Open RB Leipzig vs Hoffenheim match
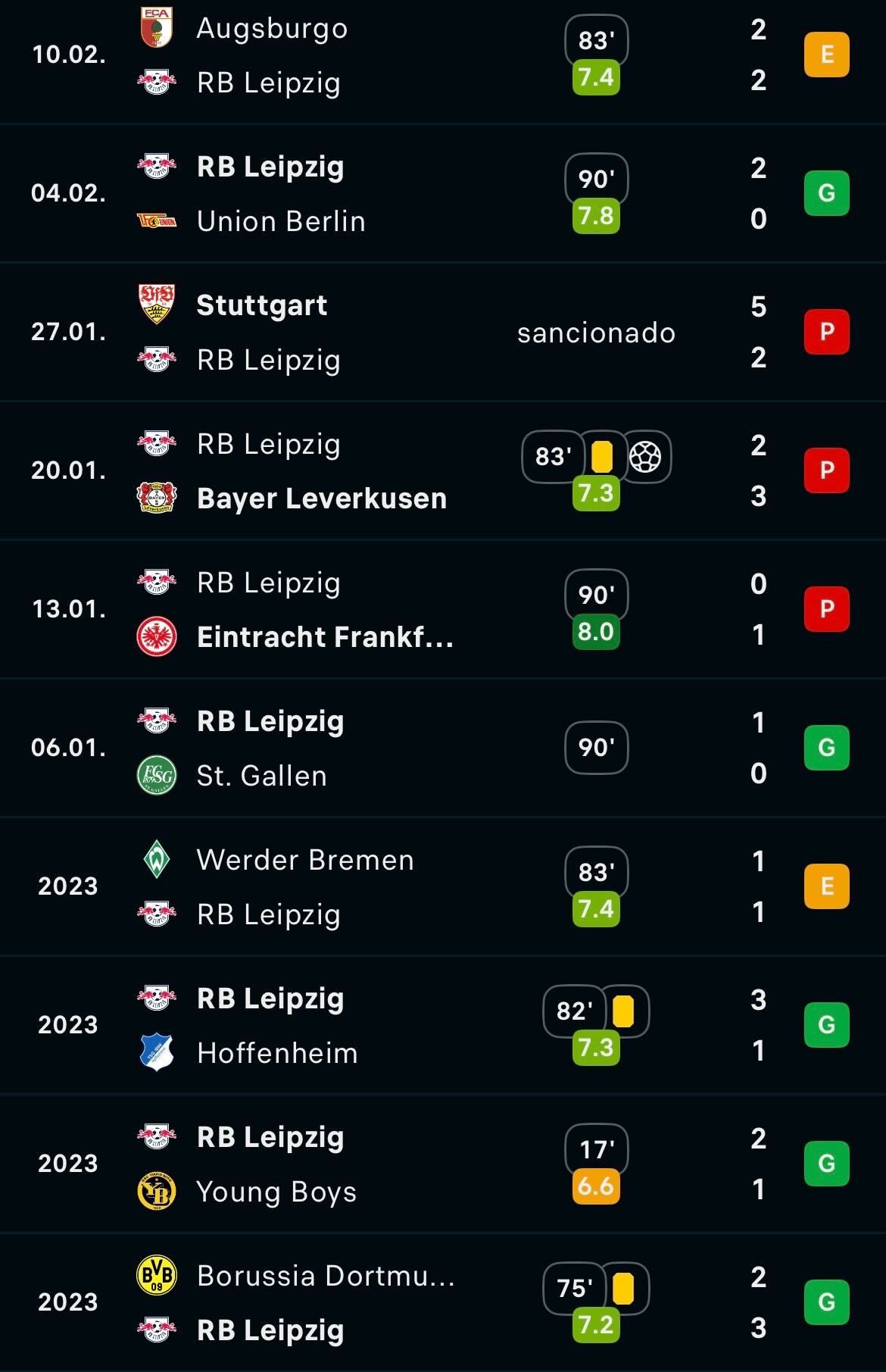886x1372 pixels. (443, 1025)
